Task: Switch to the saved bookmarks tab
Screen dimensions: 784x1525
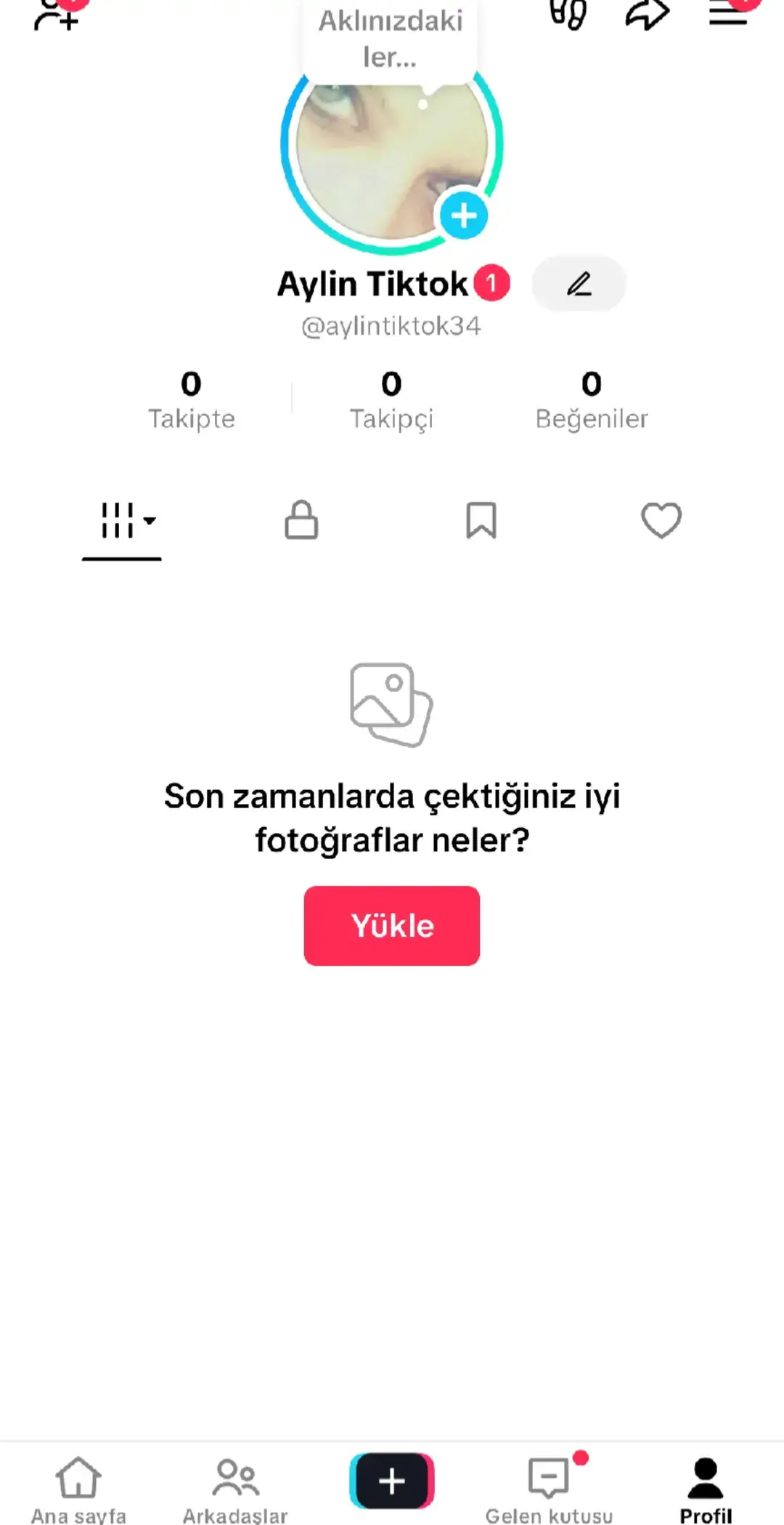Action: coord(481,521)
